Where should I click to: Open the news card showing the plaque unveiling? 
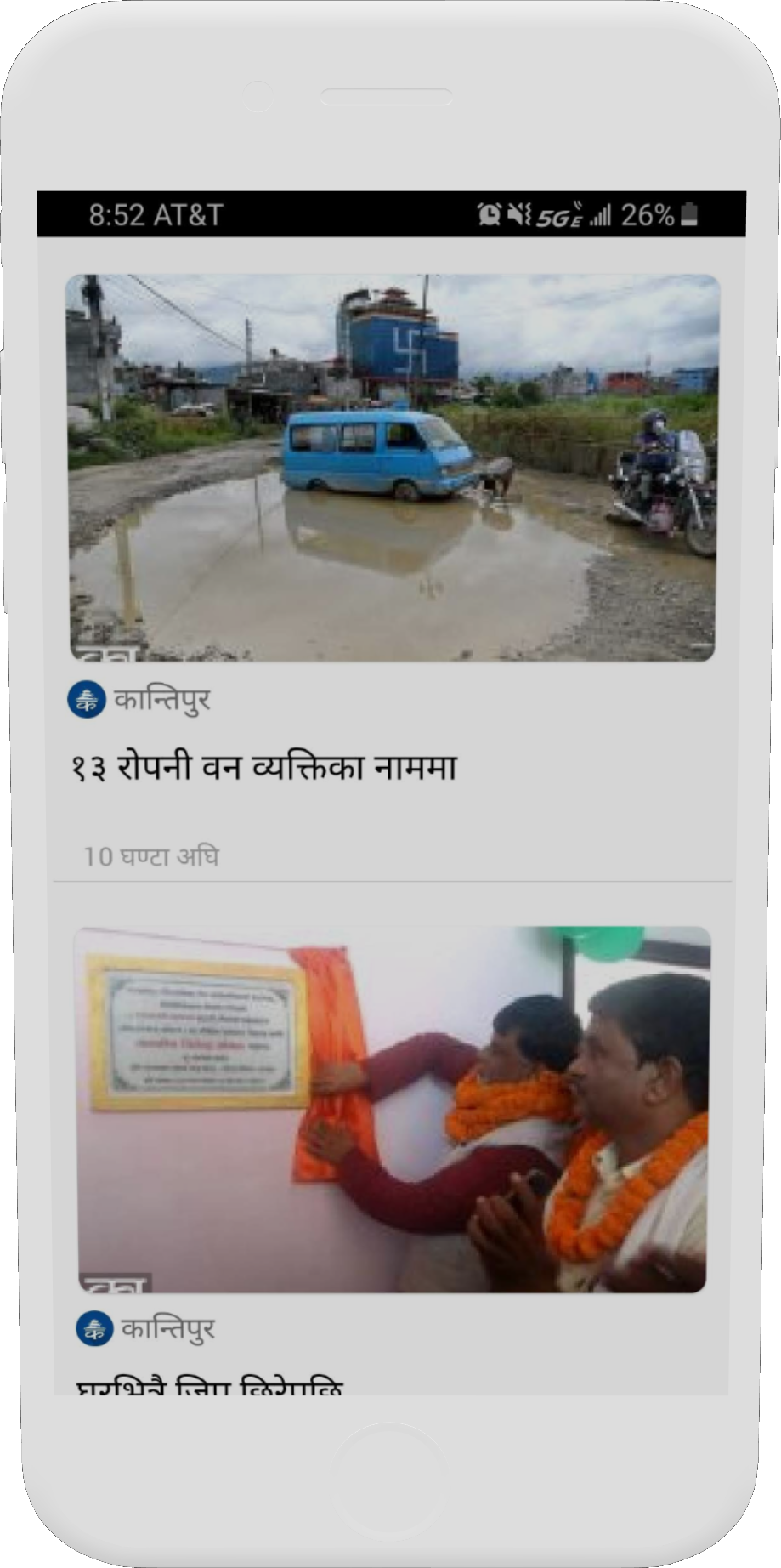[392, 1109]
